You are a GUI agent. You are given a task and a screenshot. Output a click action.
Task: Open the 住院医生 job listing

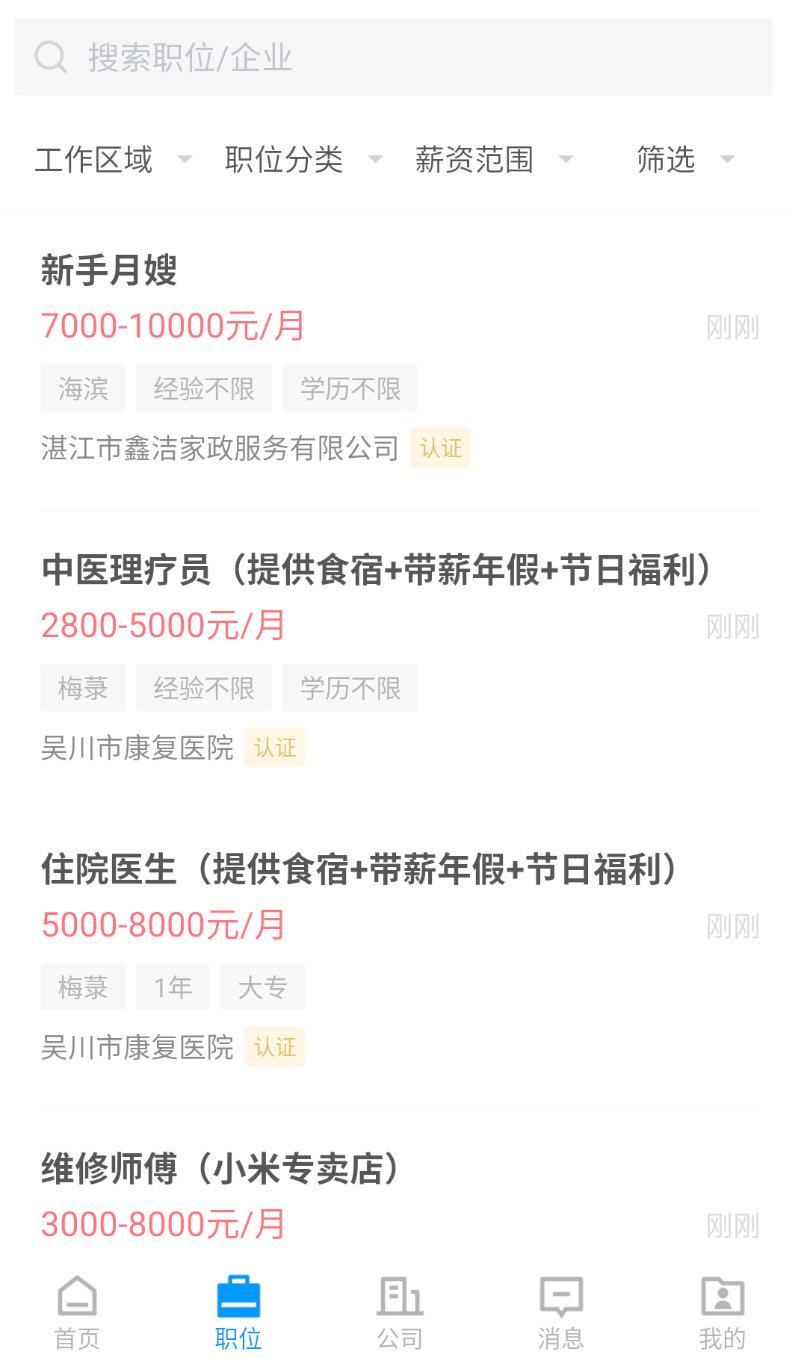click(x=400, y=960)
